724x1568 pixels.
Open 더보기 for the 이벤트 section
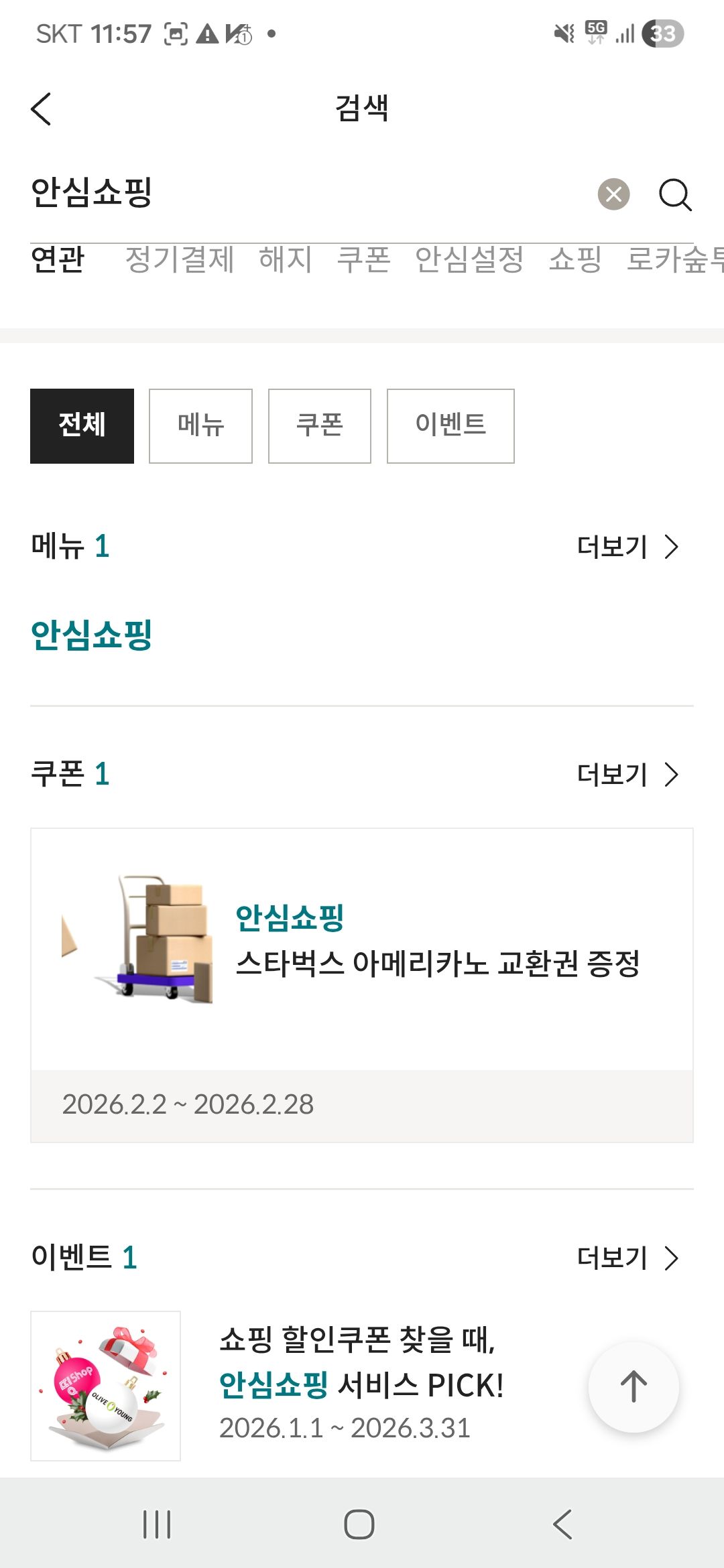pyautogui.click(x=628, y=1258)
